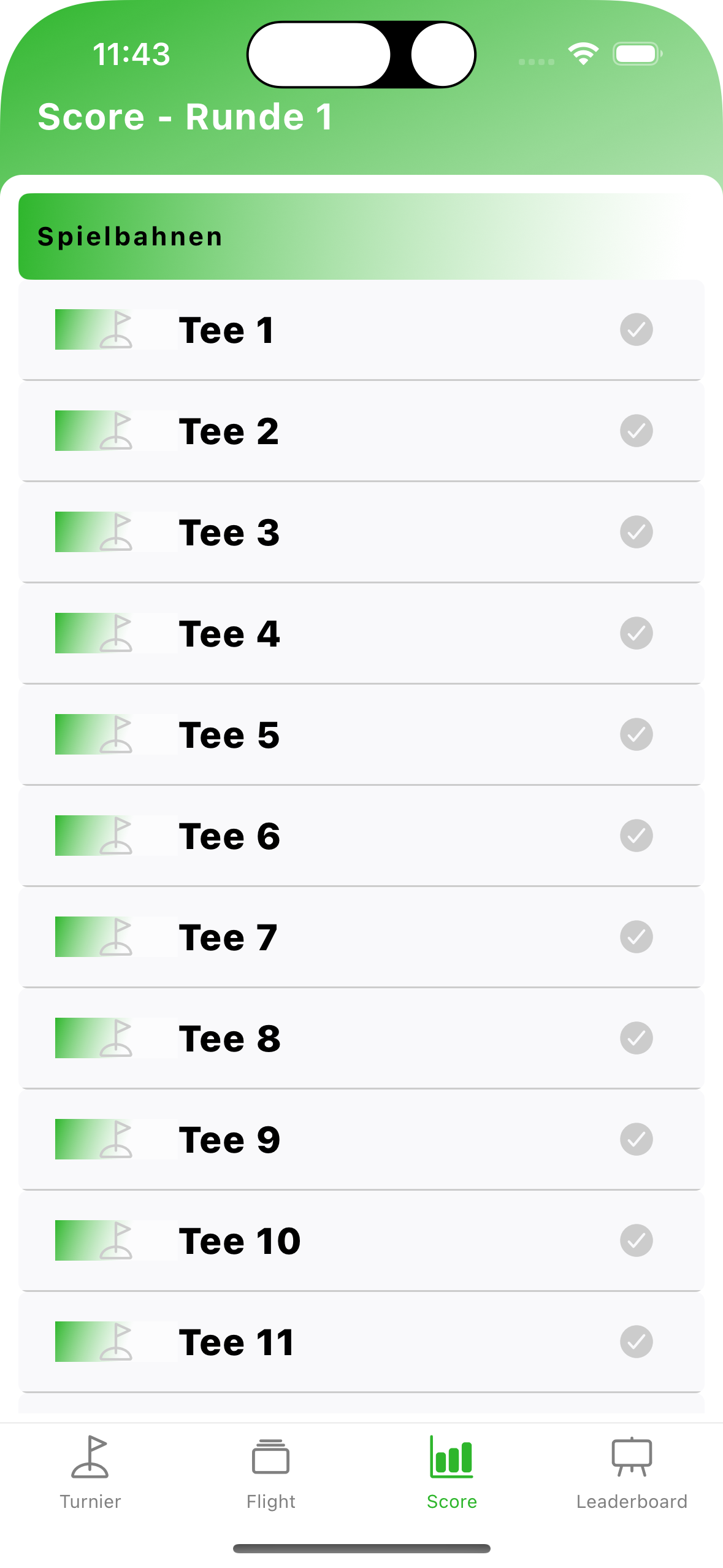Select Tee 2 from the list

click(361, 431)
